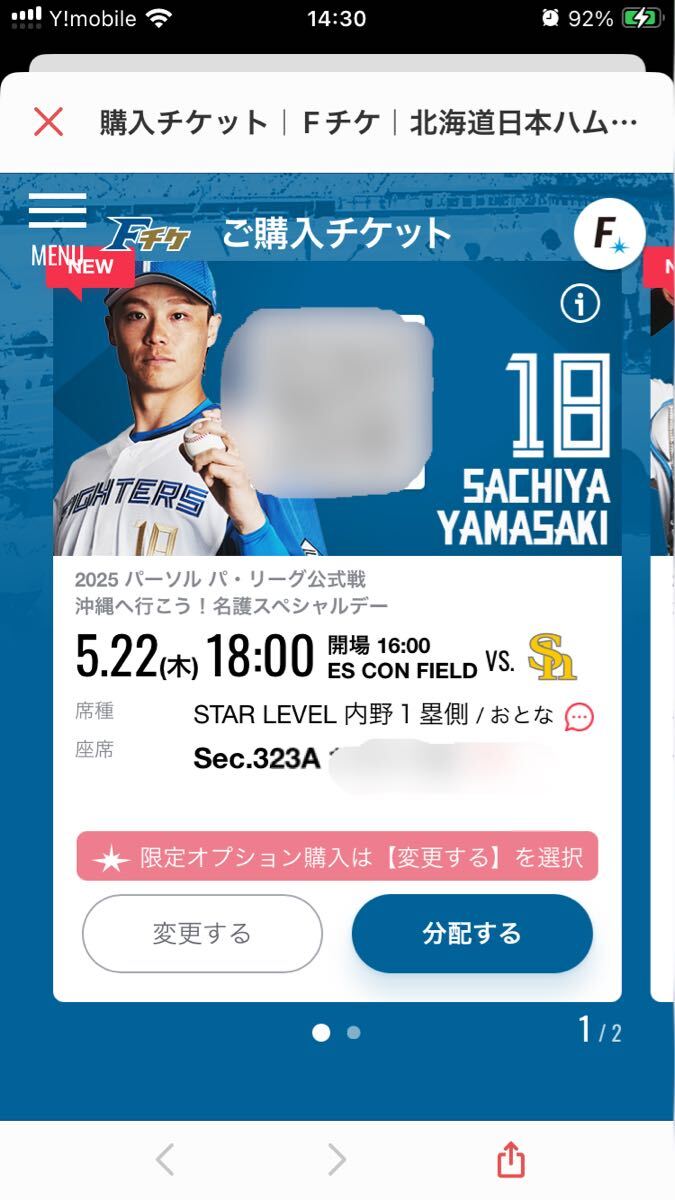Distribute ticket with 分配する
This screenshot has width=675, height=1200.
click(472, 933)
